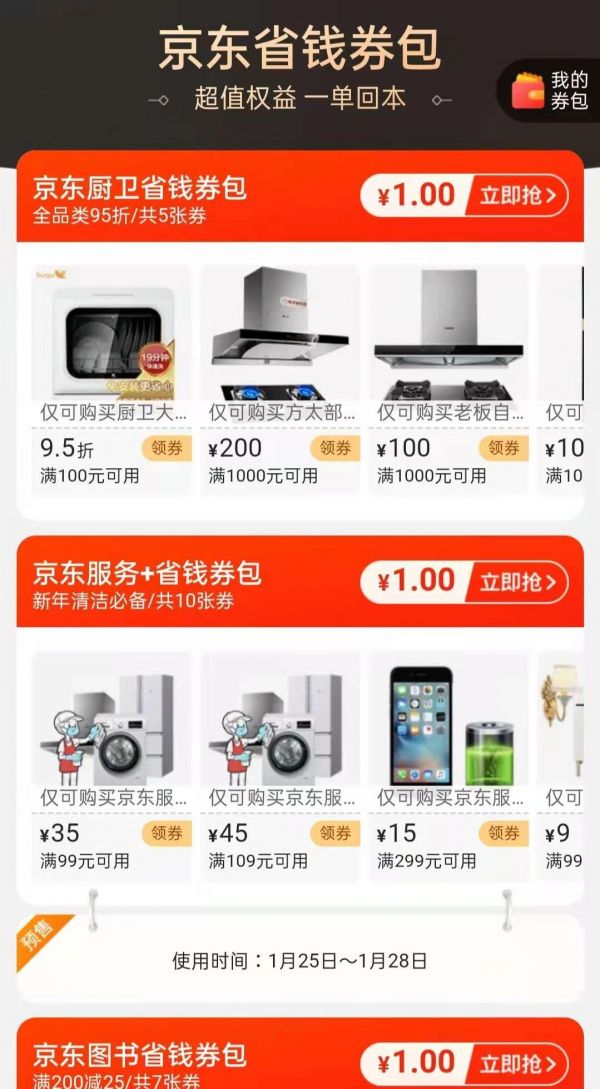The width and height of the screenshot is (600, 1089).
Task: Claim the ¥15 phone service coupon
Action: click(503, 833)
